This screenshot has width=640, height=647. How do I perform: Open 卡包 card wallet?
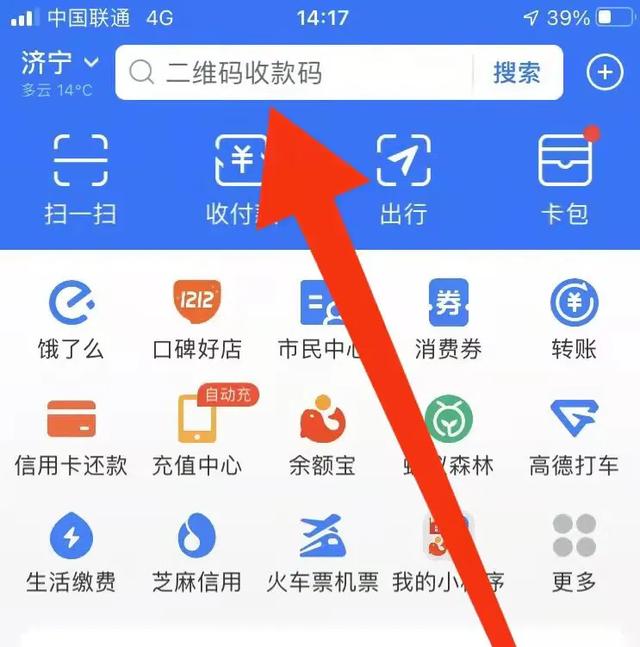(x=565, y=180)
